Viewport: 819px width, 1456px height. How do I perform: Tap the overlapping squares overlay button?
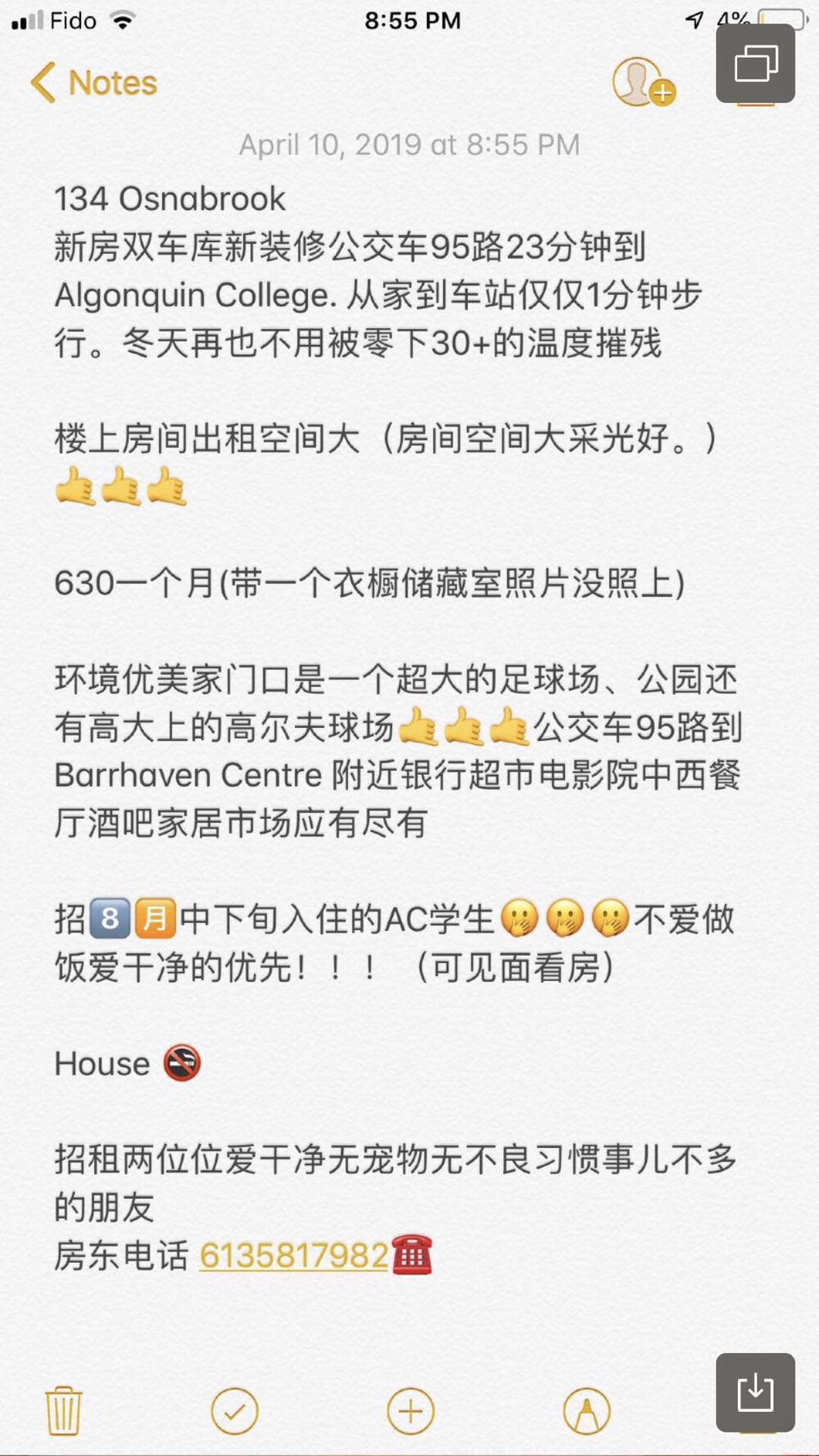tap(755, 63)
